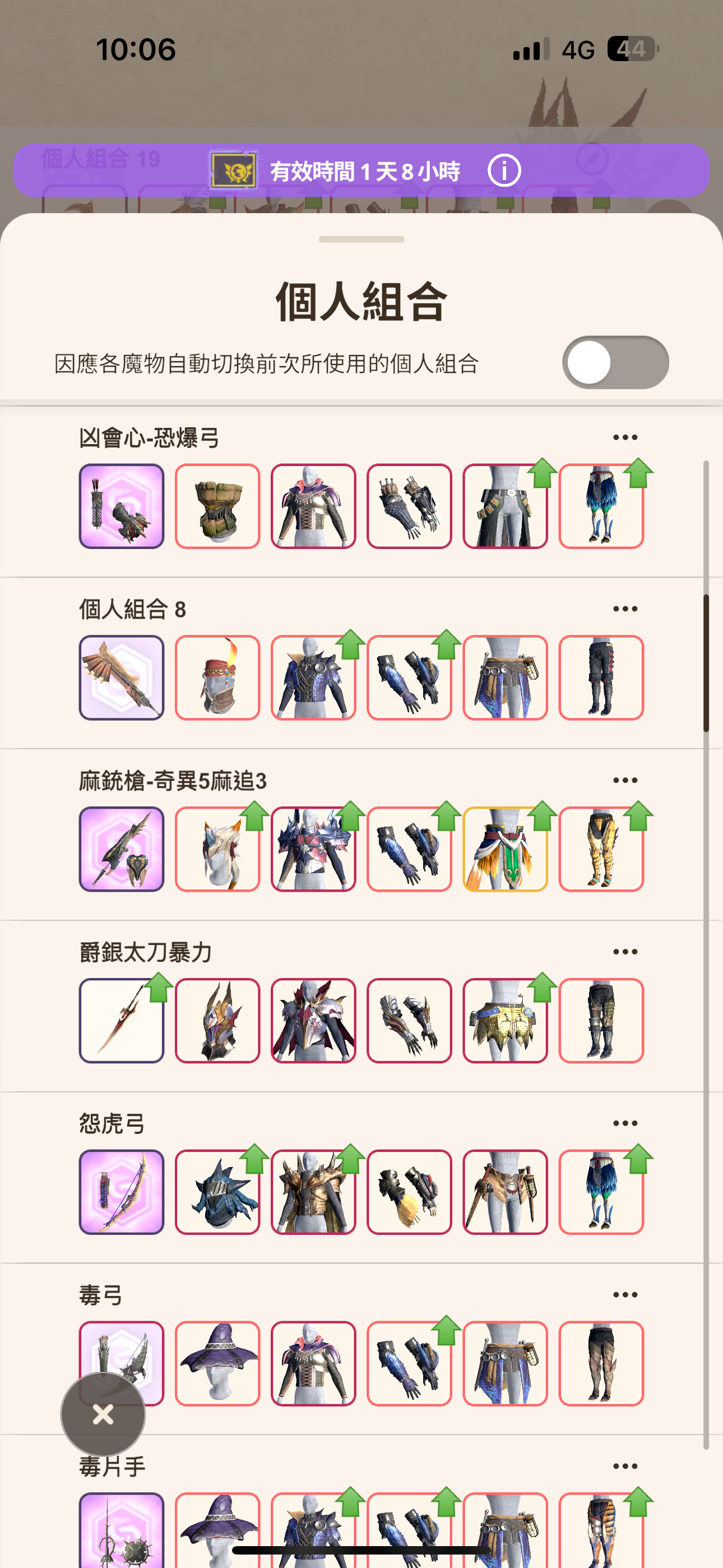Viewport: 723px width, 1568px height.
Task: Close the loadout panel with X button
Action: [x=103, y=1414]
